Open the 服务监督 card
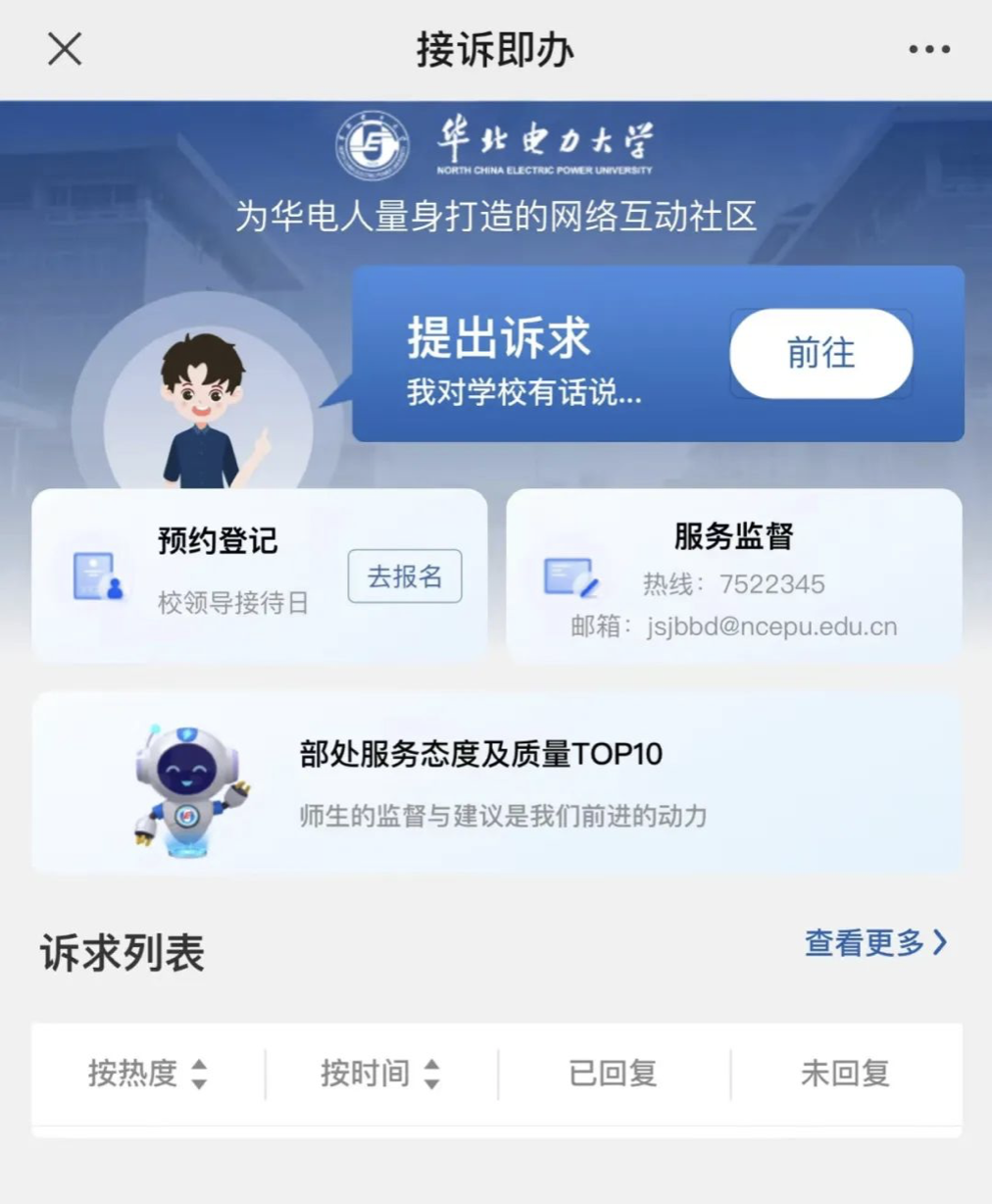This screenshot has height=1204, width=992. pos(733,577)
